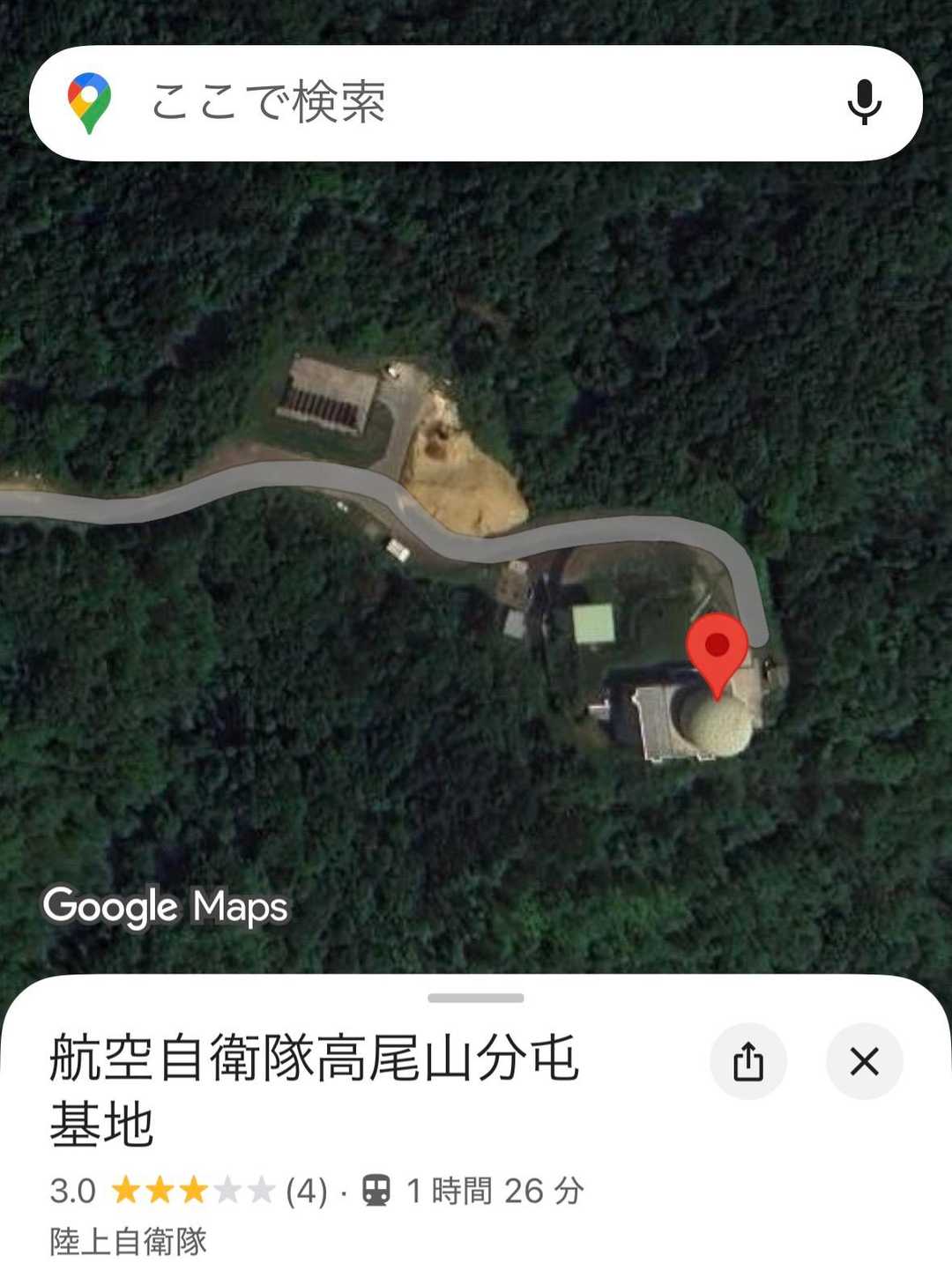Close the place info card
Screen dimensions: 952x1278
(864, 1061)
